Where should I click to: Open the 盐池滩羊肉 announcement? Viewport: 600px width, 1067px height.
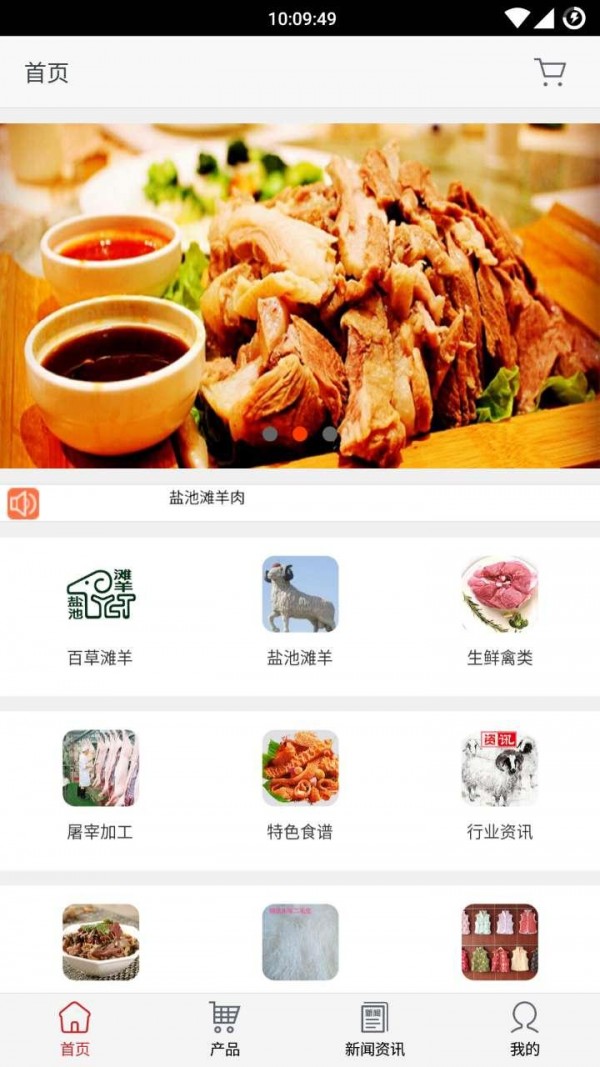[x=207, y=498]
